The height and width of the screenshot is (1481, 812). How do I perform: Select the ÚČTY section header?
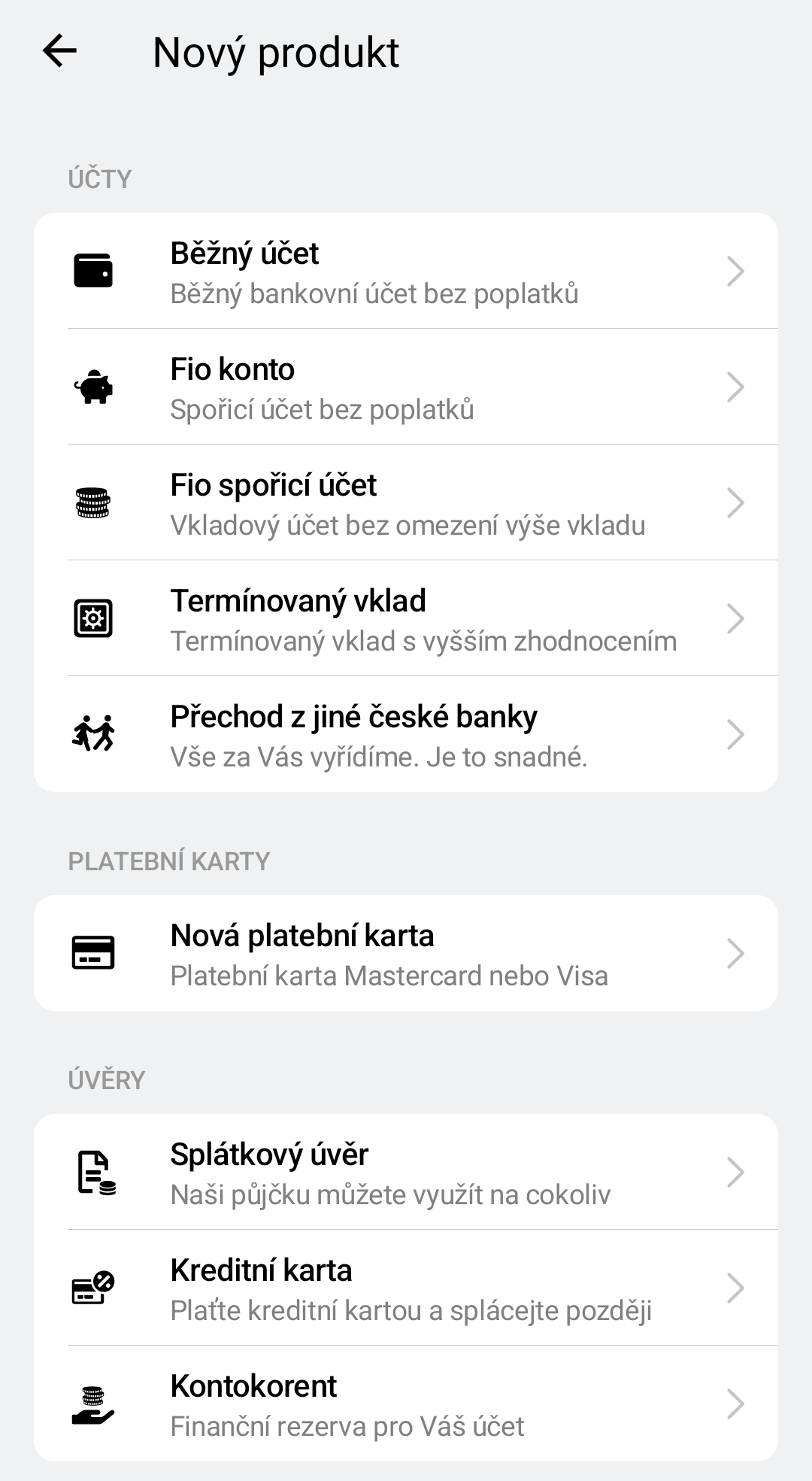[x=98, y=178]
